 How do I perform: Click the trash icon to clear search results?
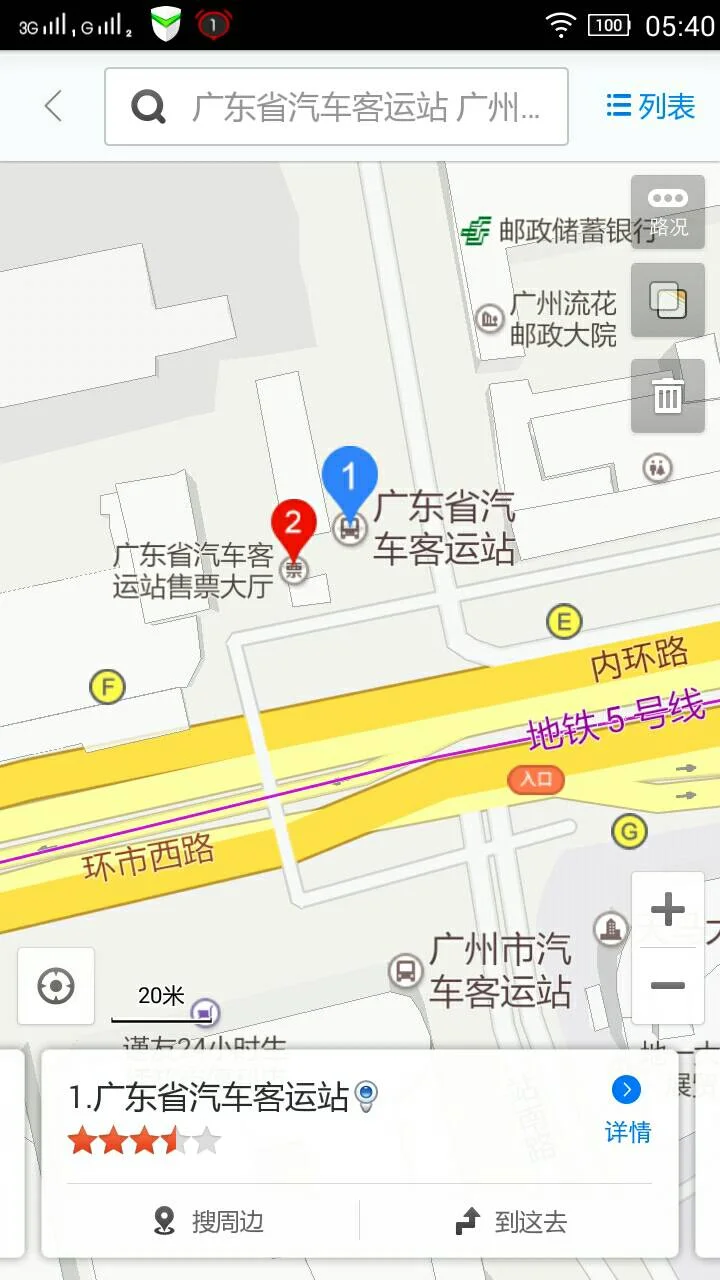(x=667, y=394)
